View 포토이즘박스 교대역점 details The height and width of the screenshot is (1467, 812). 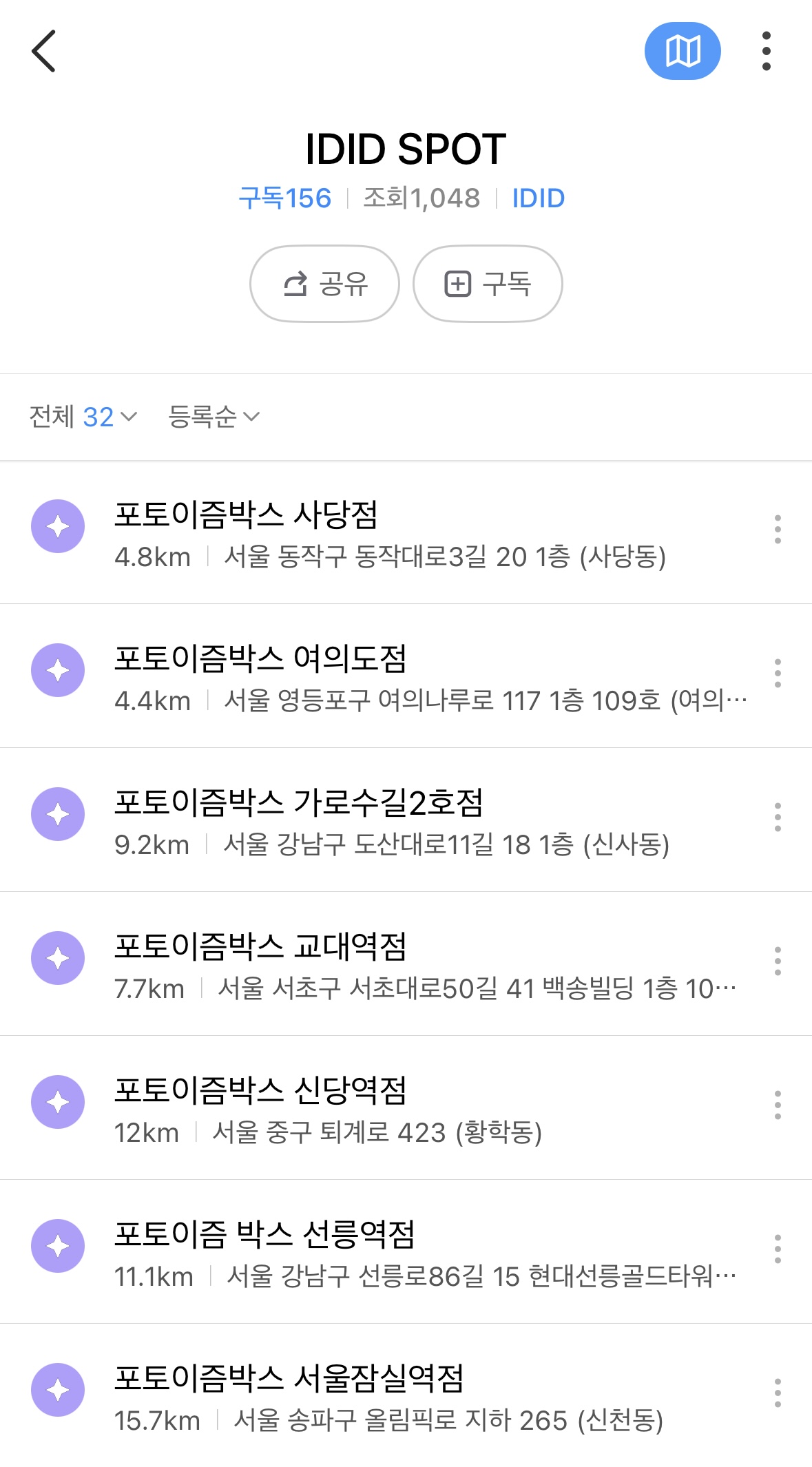(x=260, y=947)
